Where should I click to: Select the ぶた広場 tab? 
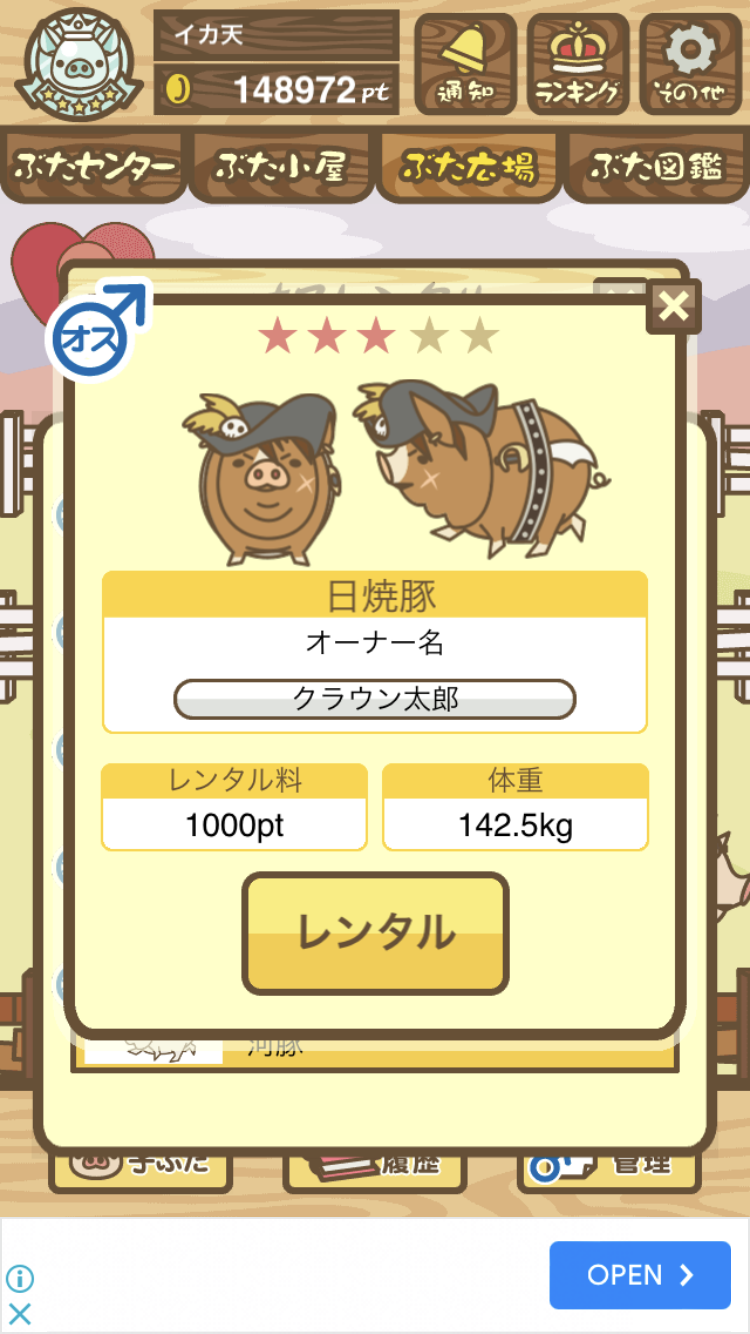[468, 167]
